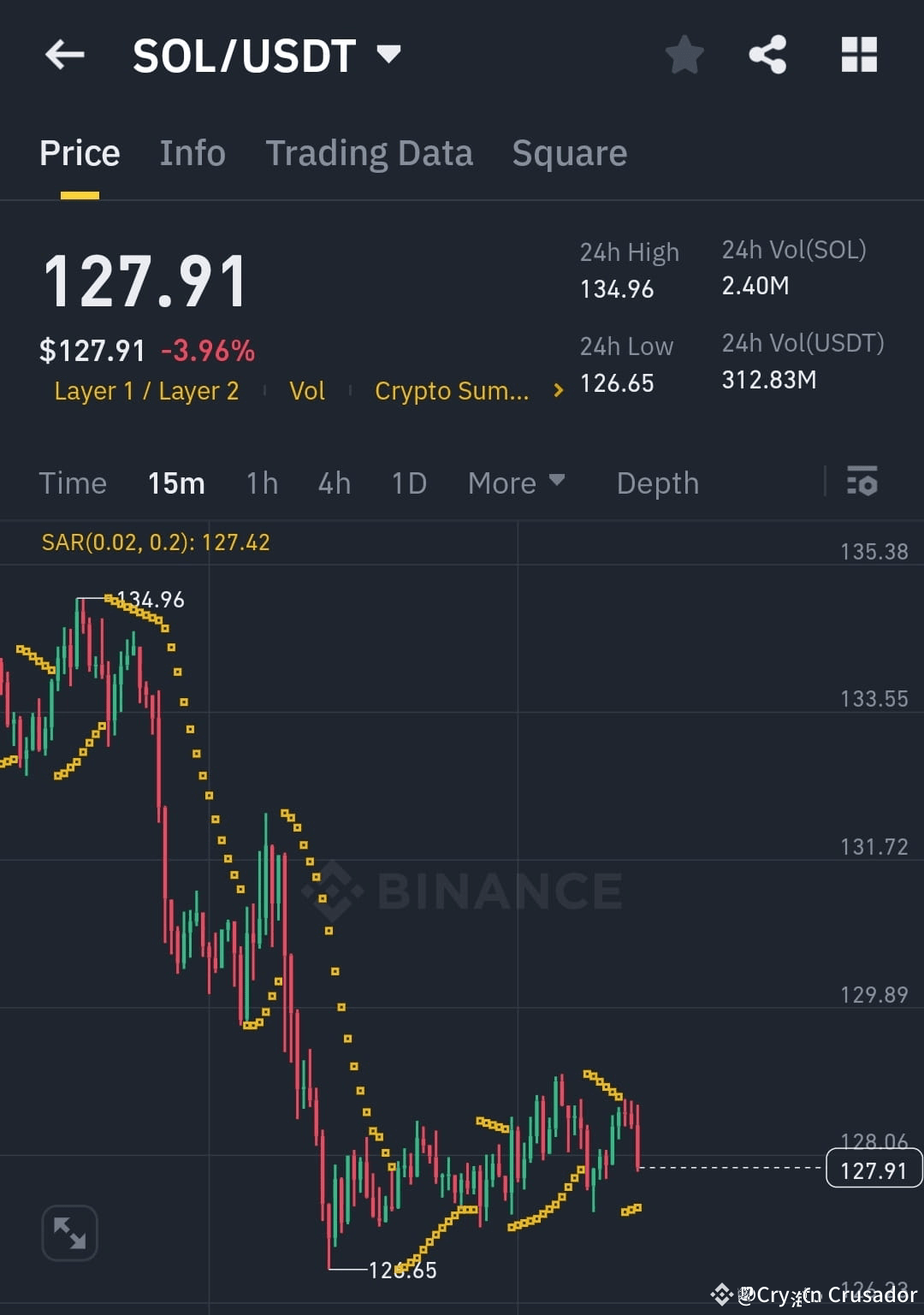Screen dimensions: 924x1315
Task: Select the 1h timeframe
Action: coord(262,483)
